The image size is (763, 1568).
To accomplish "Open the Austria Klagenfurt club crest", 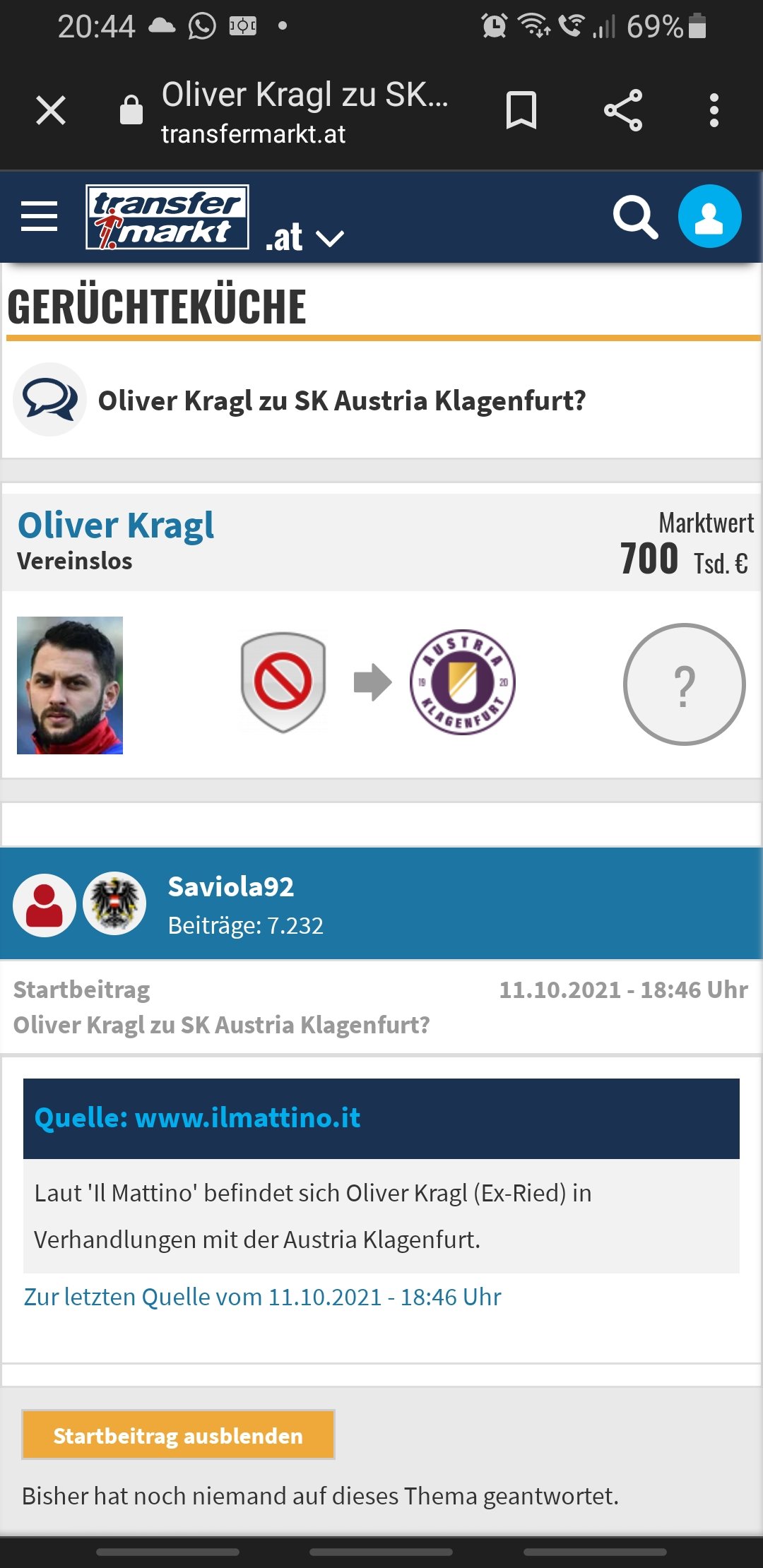I will pos(463,682).
